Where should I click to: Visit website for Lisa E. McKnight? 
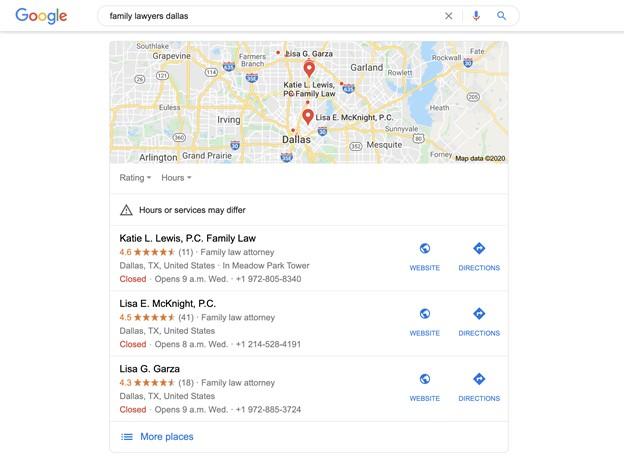(424, 320)
